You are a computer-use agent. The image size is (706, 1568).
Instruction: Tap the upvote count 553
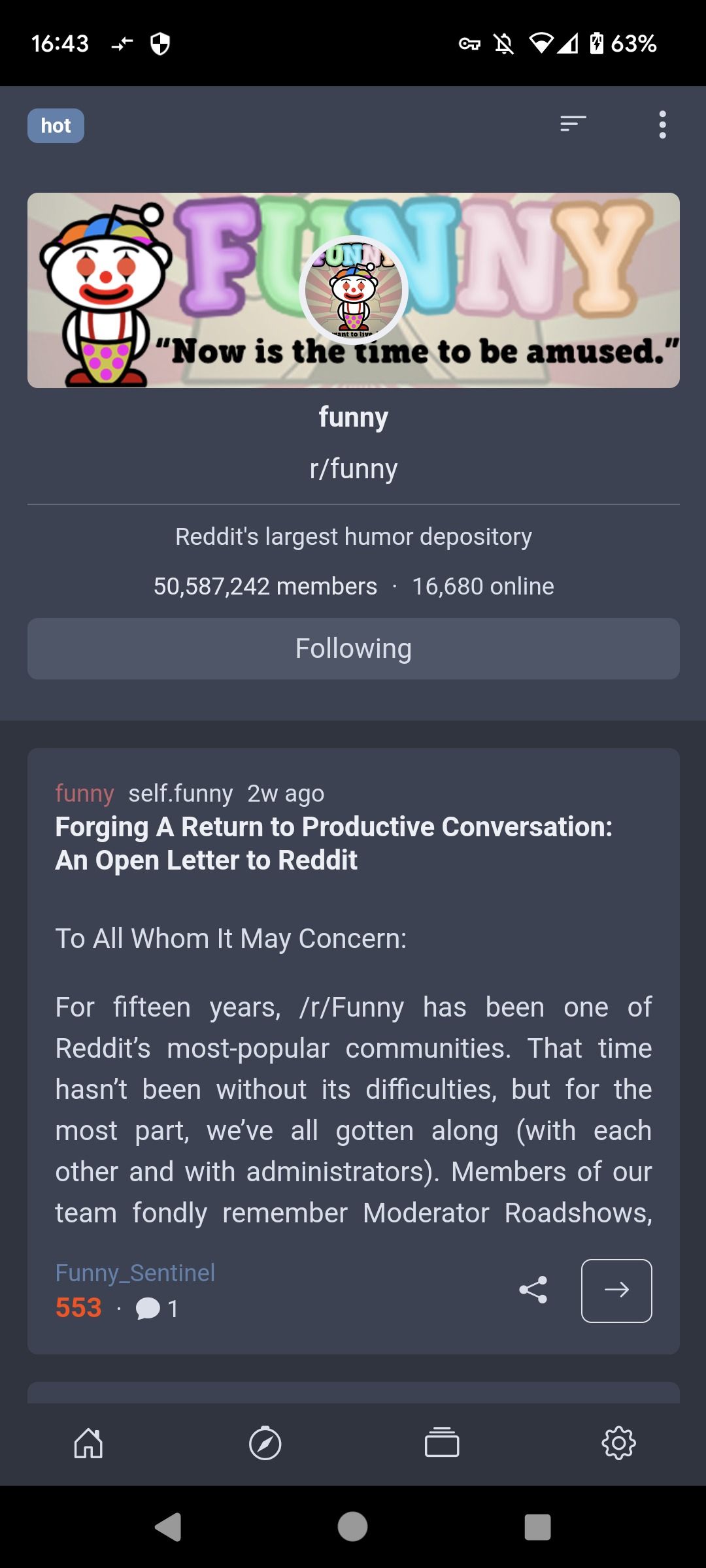pos(77,1307)
